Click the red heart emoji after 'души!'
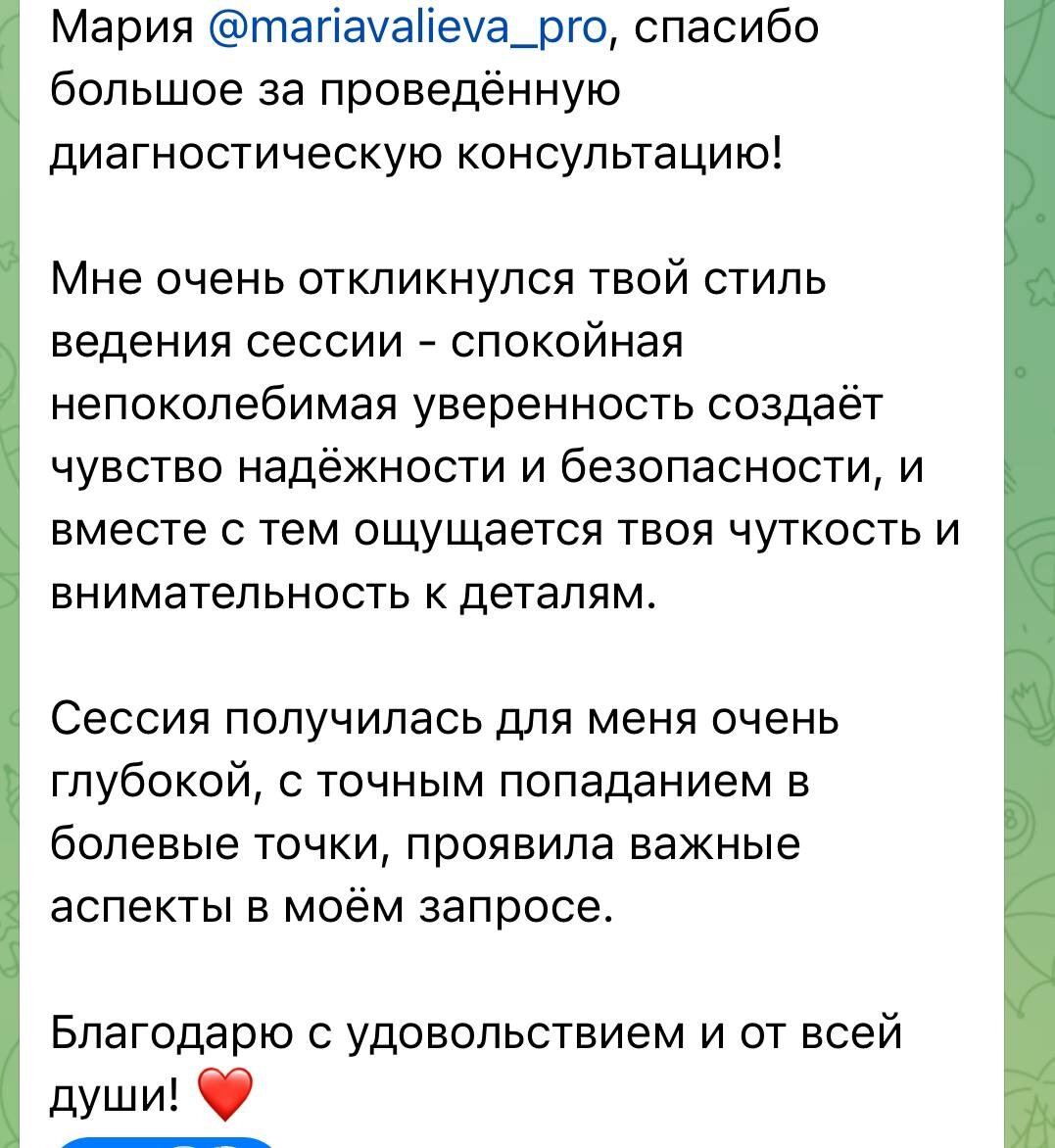This screenshot has width=1055, height=1148. [x=225, y=1096]
